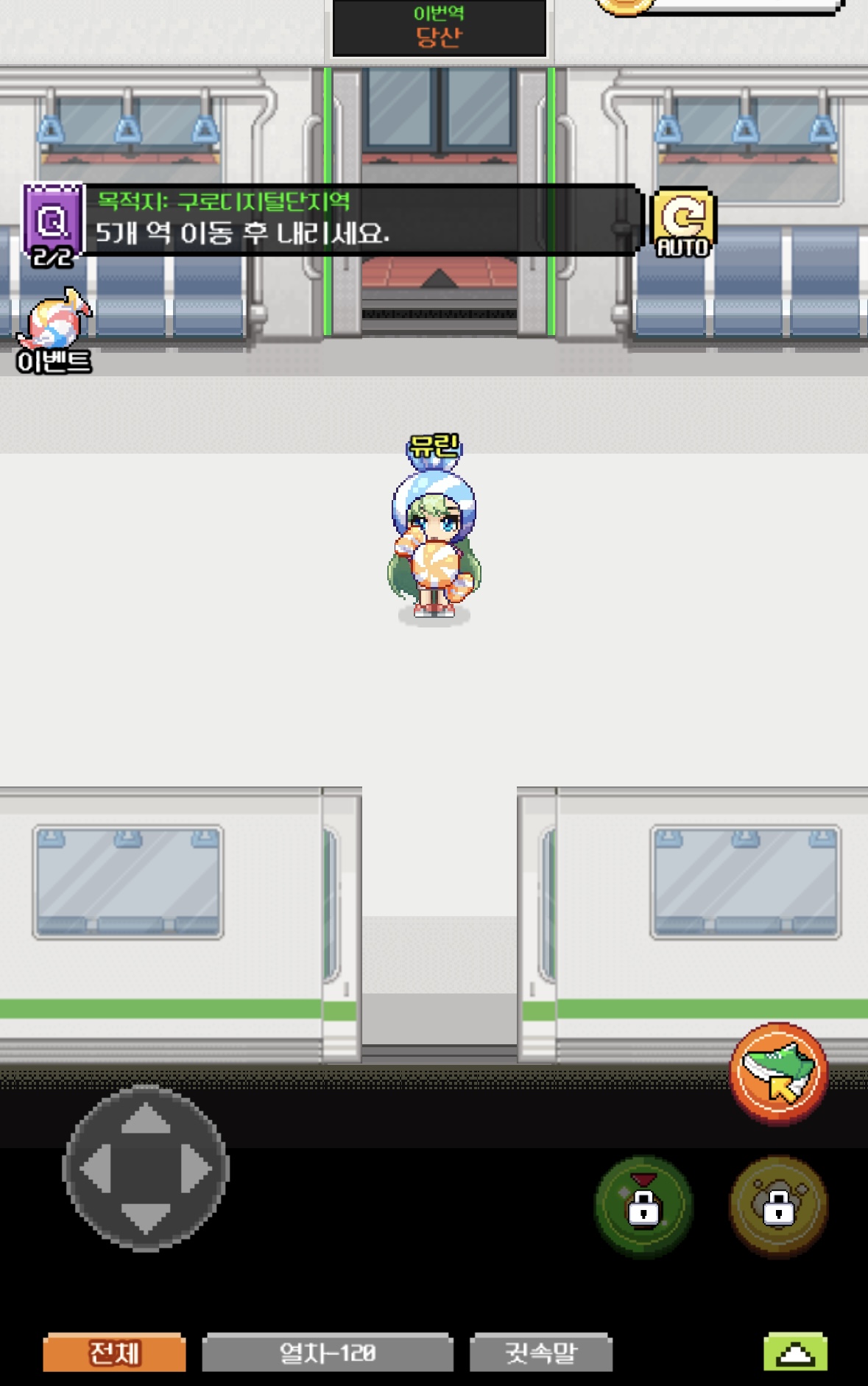Open the 이벤트 event icon

pos(54,330)
